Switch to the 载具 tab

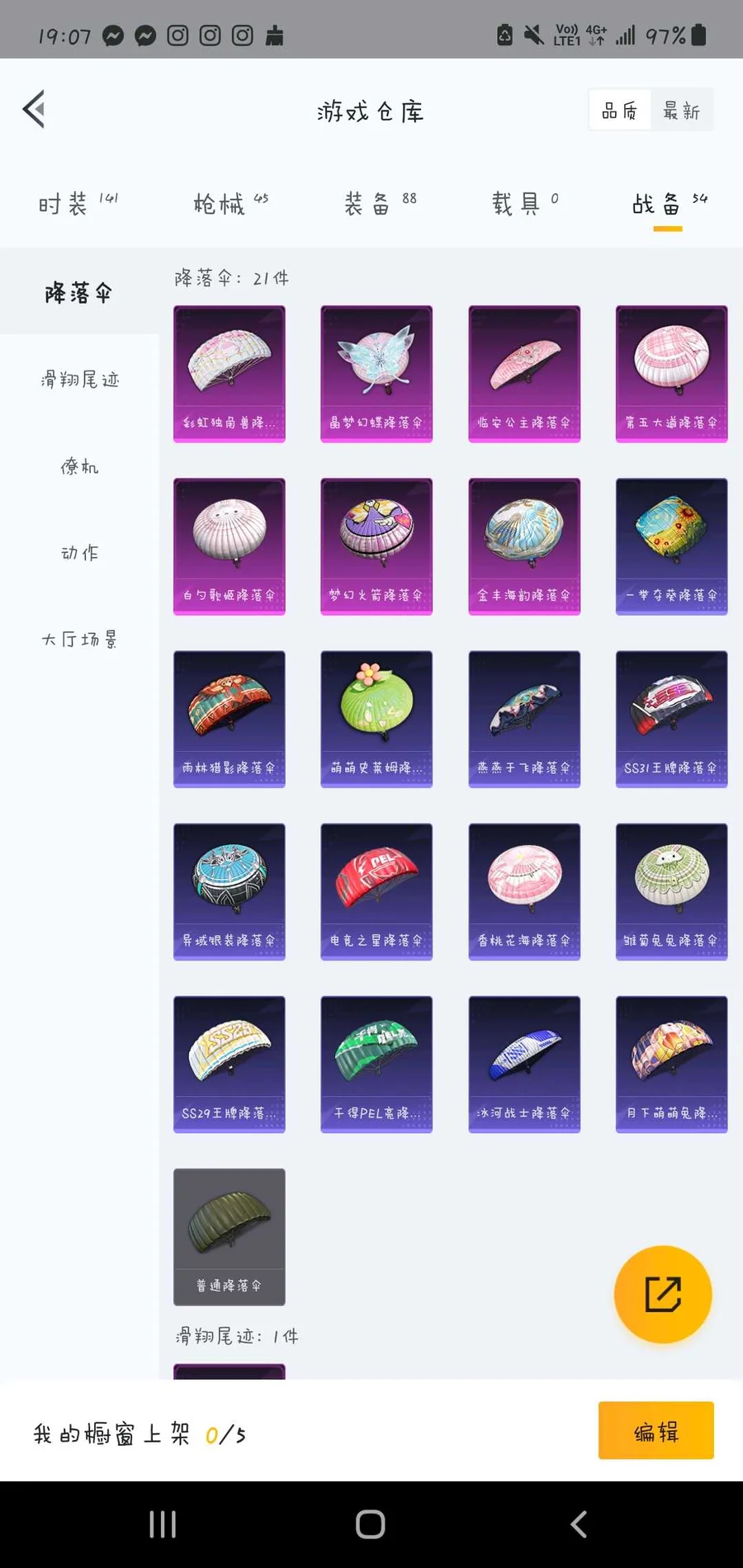click(x=525, y=203)
